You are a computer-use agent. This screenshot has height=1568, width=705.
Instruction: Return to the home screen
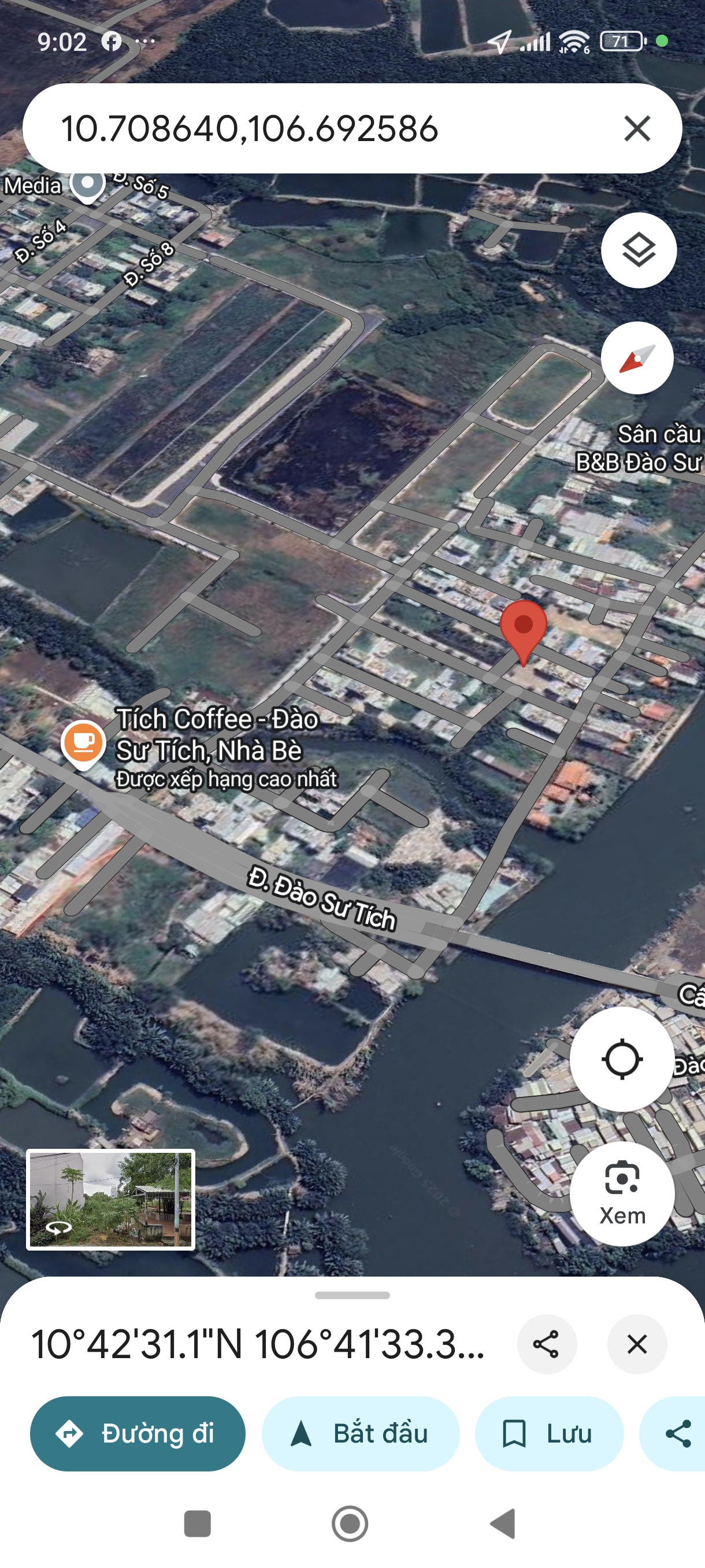pyautogui.click(x=350, y=1523)
